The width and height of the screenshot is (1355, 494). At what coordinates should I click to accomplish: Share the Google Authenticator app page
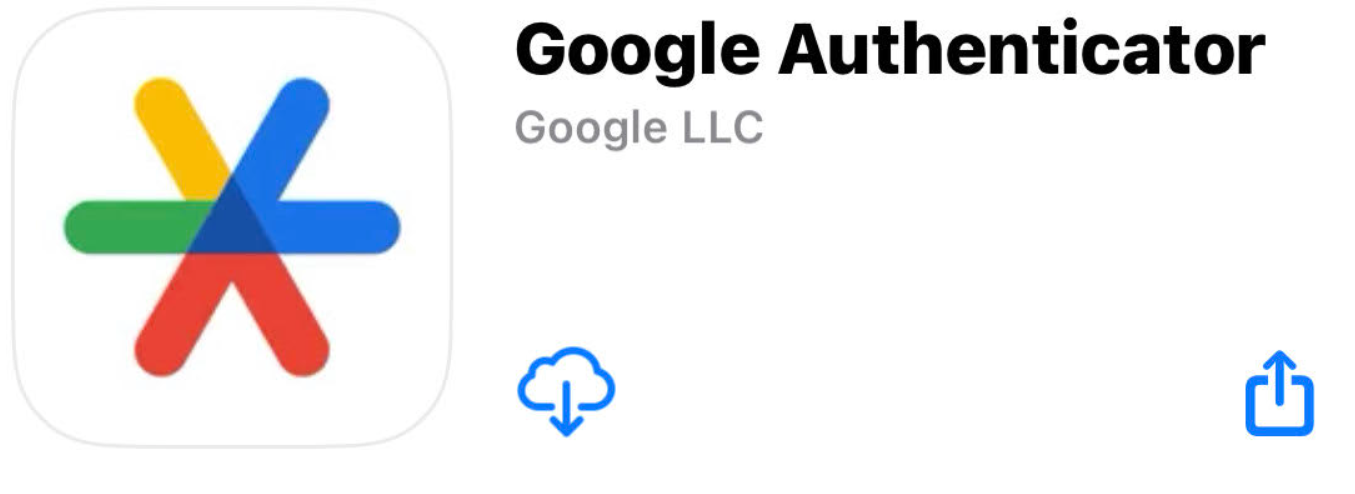tap(1278, 394)
